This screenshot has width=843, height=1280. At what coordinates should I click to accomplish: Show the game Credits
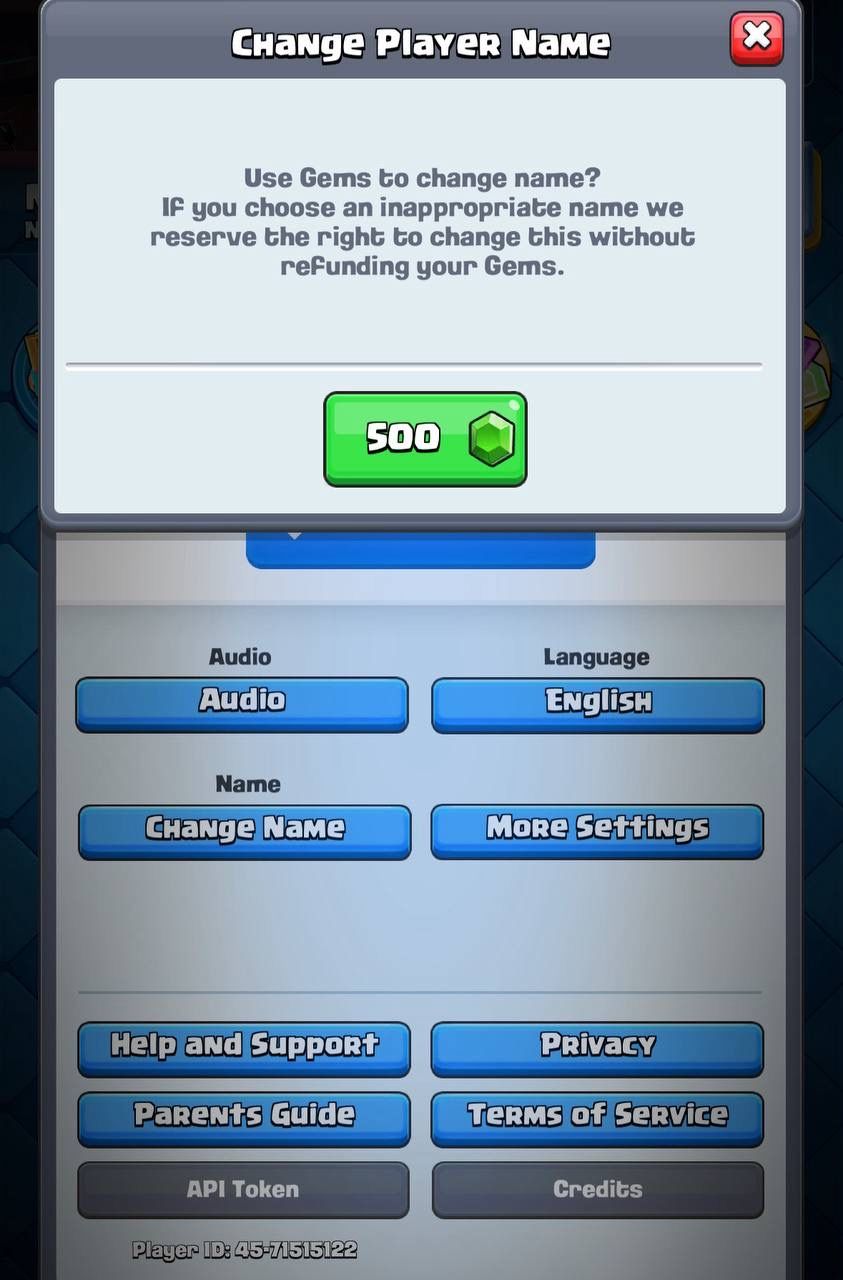click(597, 1189)
